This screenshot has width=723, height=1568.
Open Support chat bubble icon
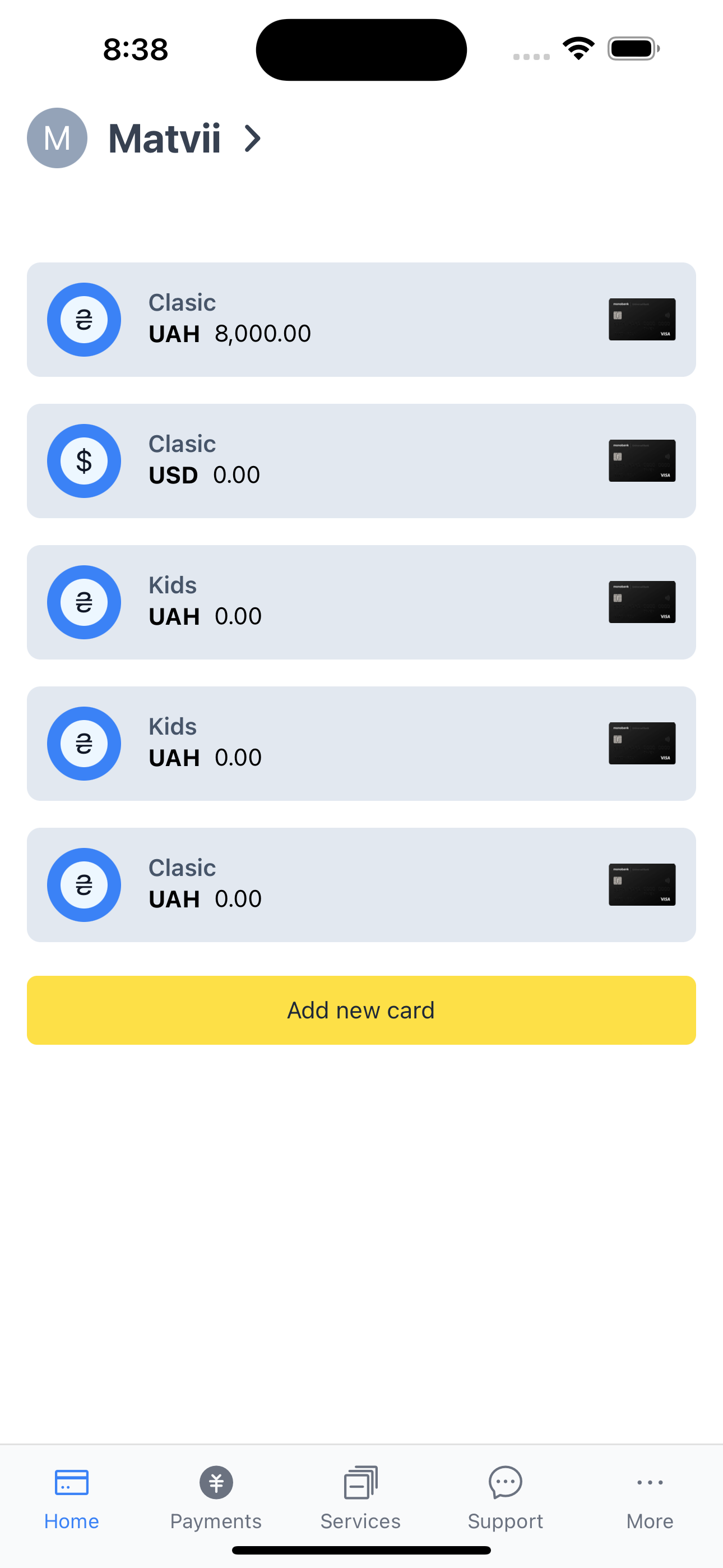click(505, 1483)
